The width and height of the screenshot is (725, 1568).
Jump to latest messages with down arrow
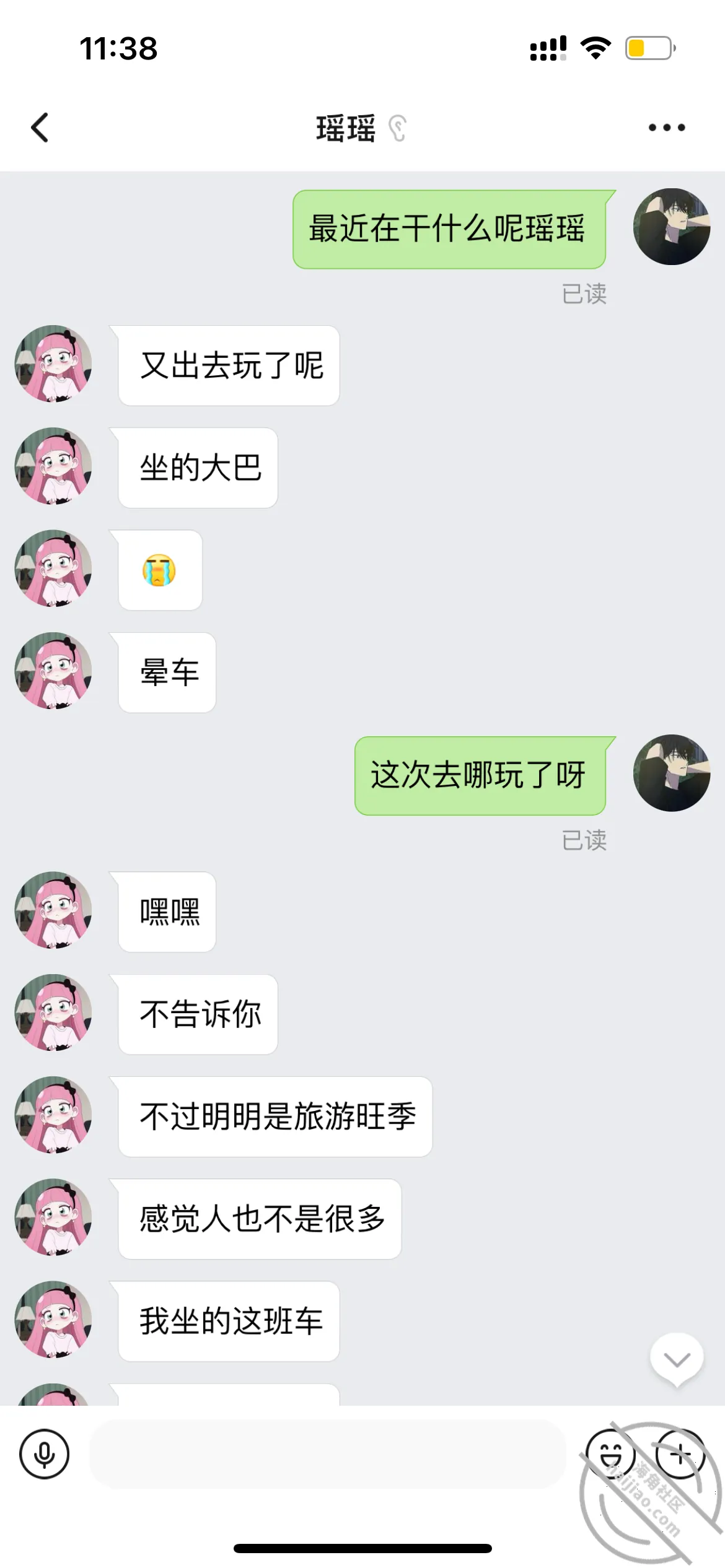(677, 1359)
